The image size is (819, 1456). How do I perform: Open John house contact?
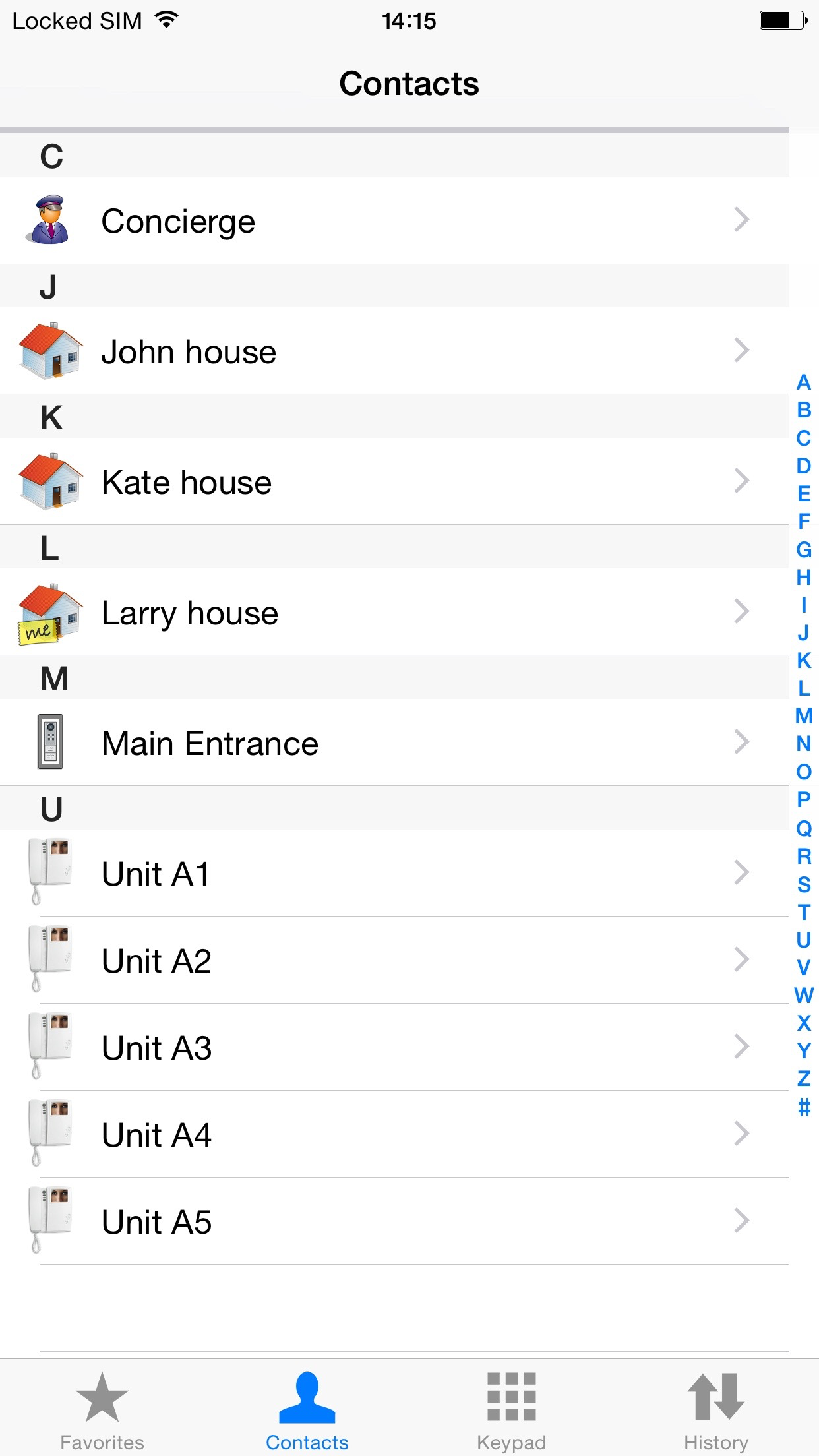394,351
